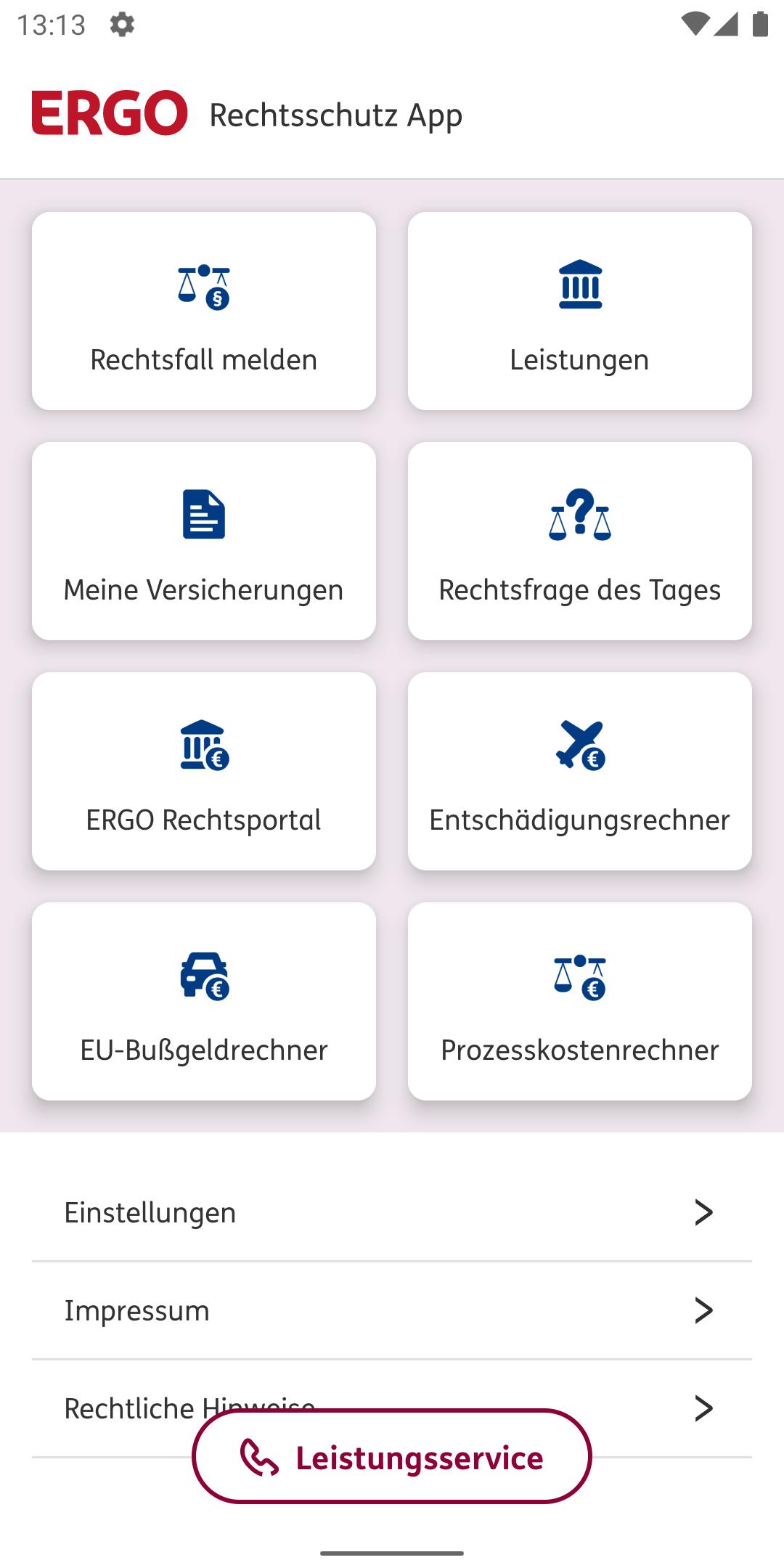Click the scales question mark icon for Rechtsfrage
Screen dimensions: 784x1568
coord(579,517)
